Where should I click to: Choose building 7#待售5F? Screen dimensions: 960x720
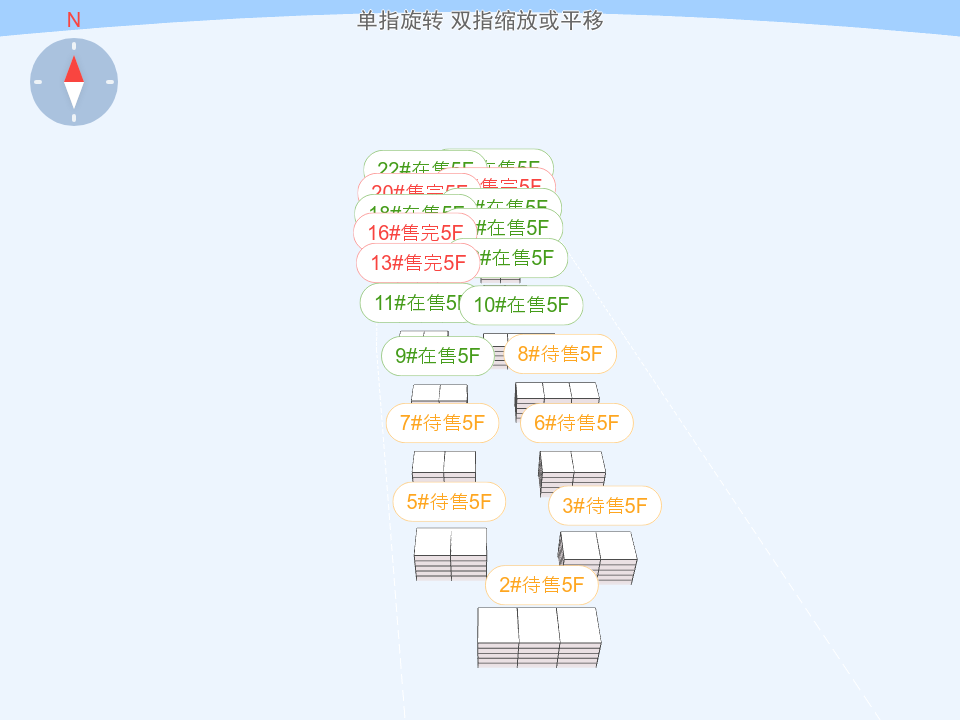click(x=442, y=423)
